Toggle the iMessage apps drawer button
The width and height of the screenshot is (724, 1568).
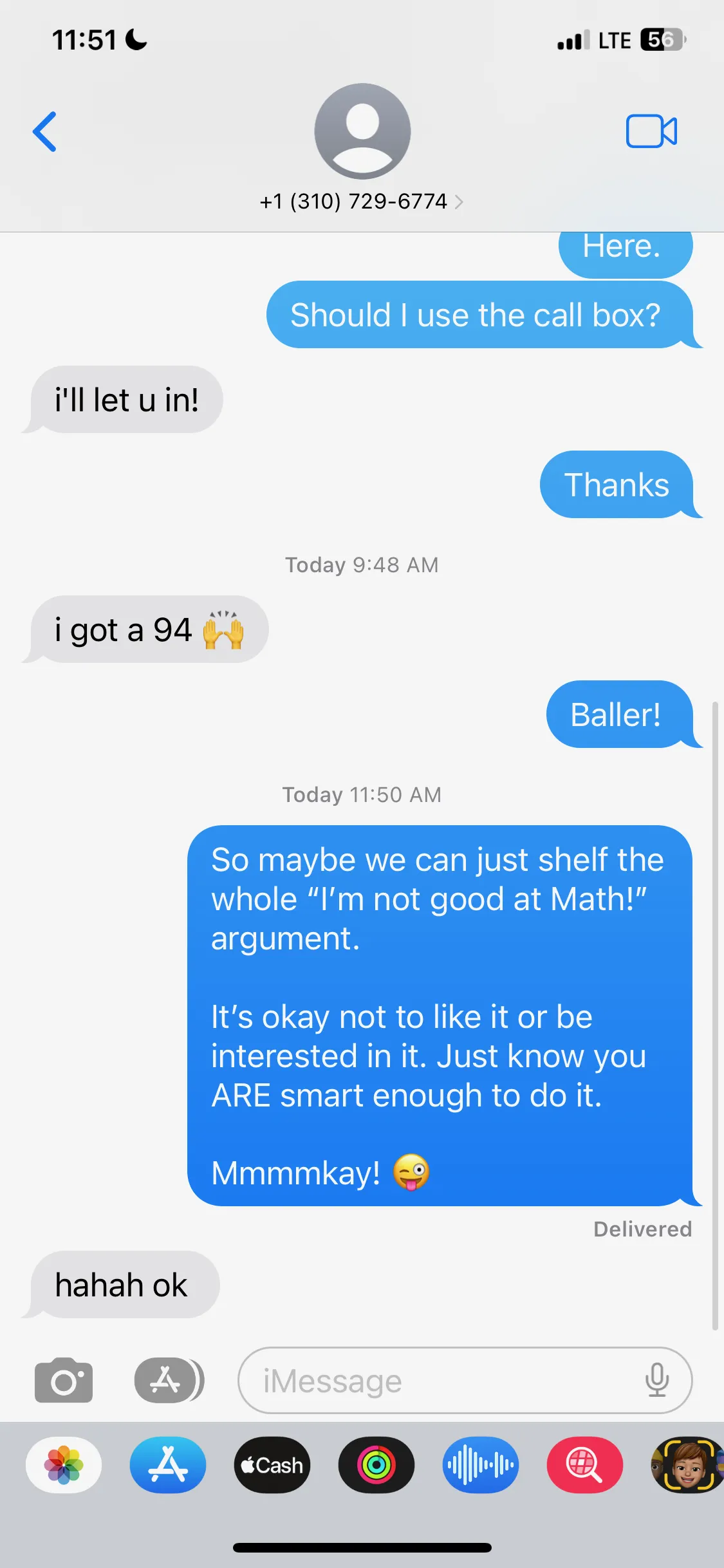click(x=169, y=1380)
